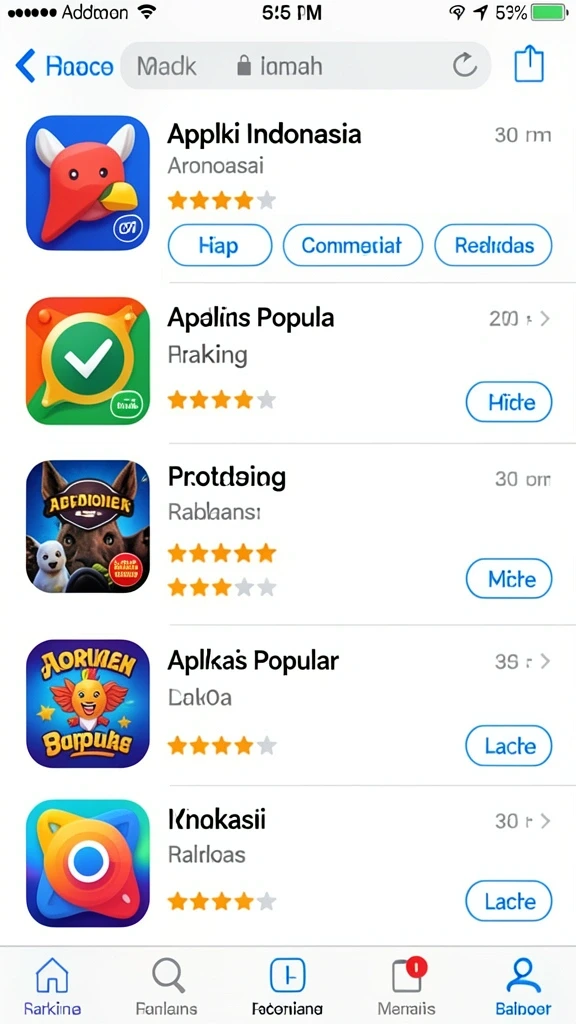Open the Menaiis tab with badge
576x1024 pixels.
point(407,986)
